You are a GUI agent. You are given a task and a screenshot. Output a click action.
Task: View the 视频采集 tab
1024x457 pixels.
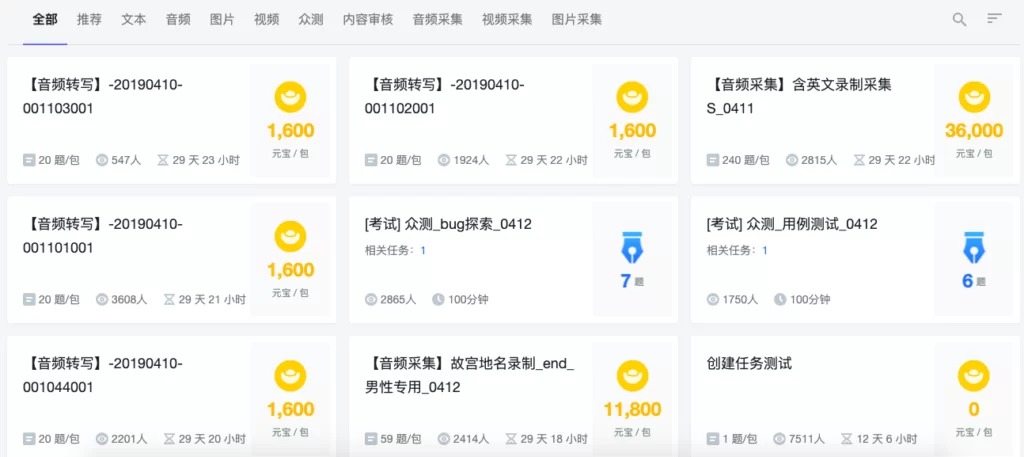pyautogui.click(x=507, y=19)
